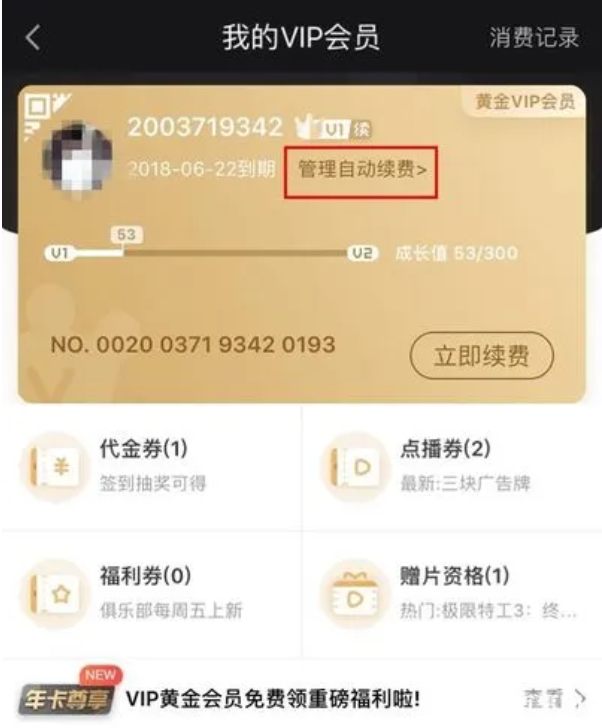Go back using the top-left arrow
This screenshot has height=728, width=602.
(x=34, y=39)
